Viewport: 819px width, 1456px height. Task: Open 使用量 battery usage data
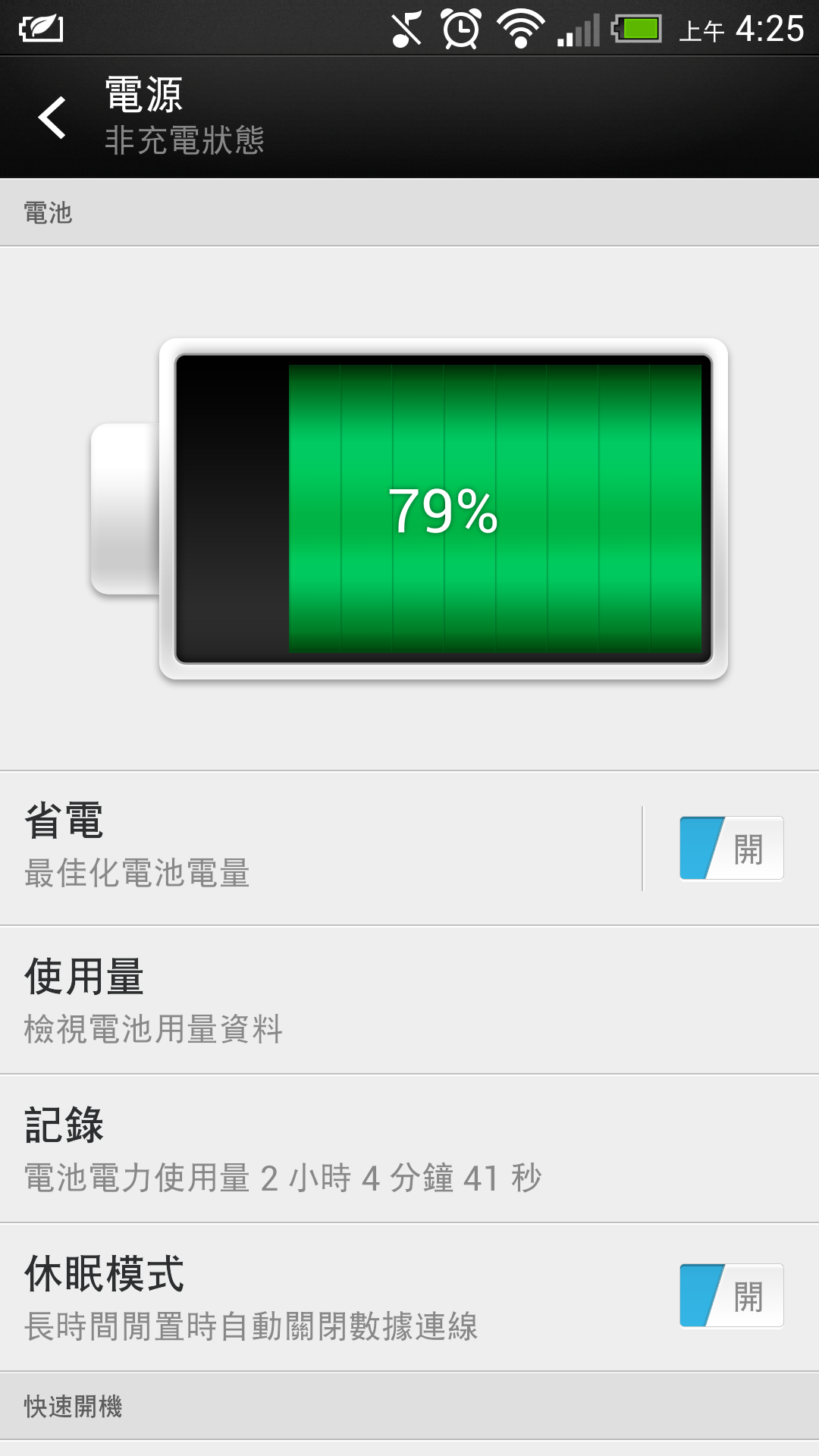409,999
